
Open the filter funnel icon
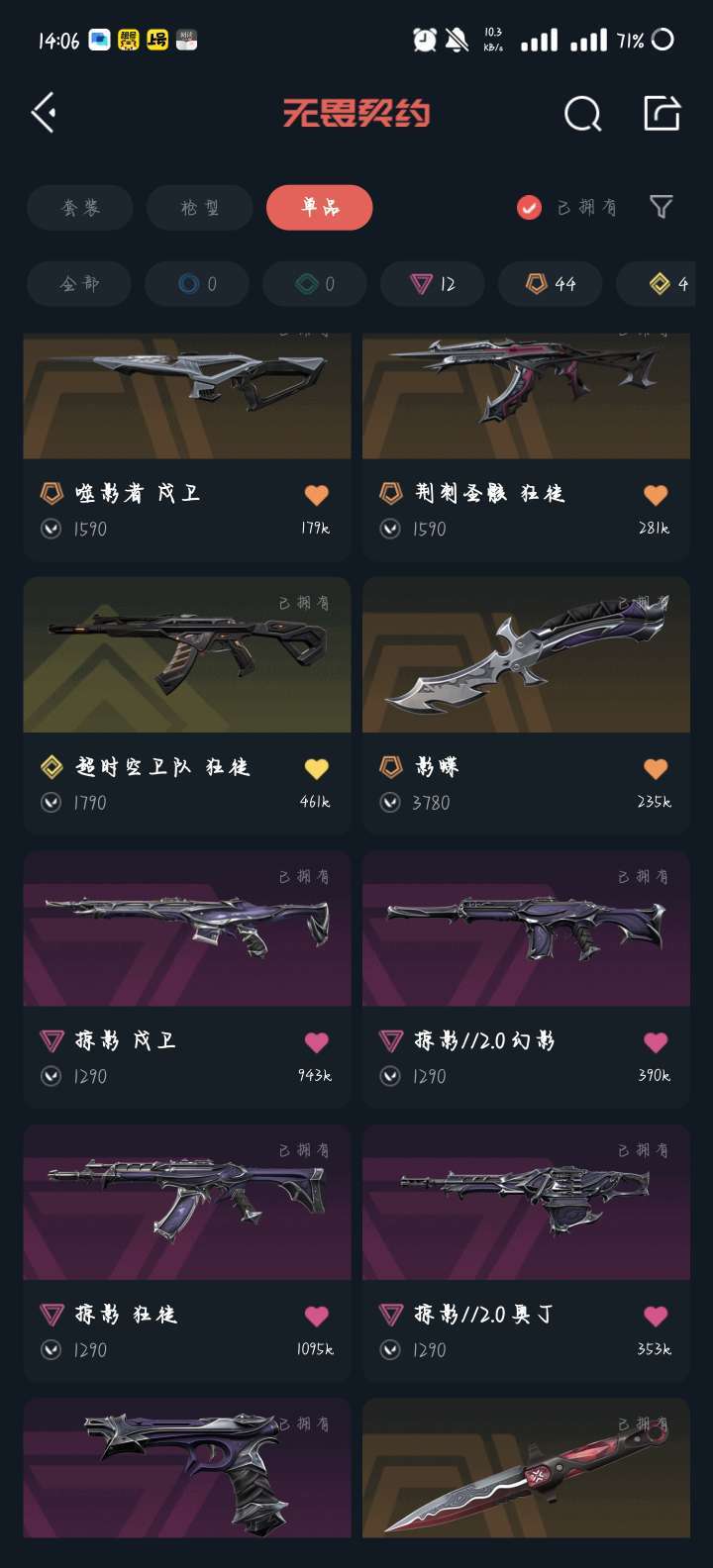point(661,207)
